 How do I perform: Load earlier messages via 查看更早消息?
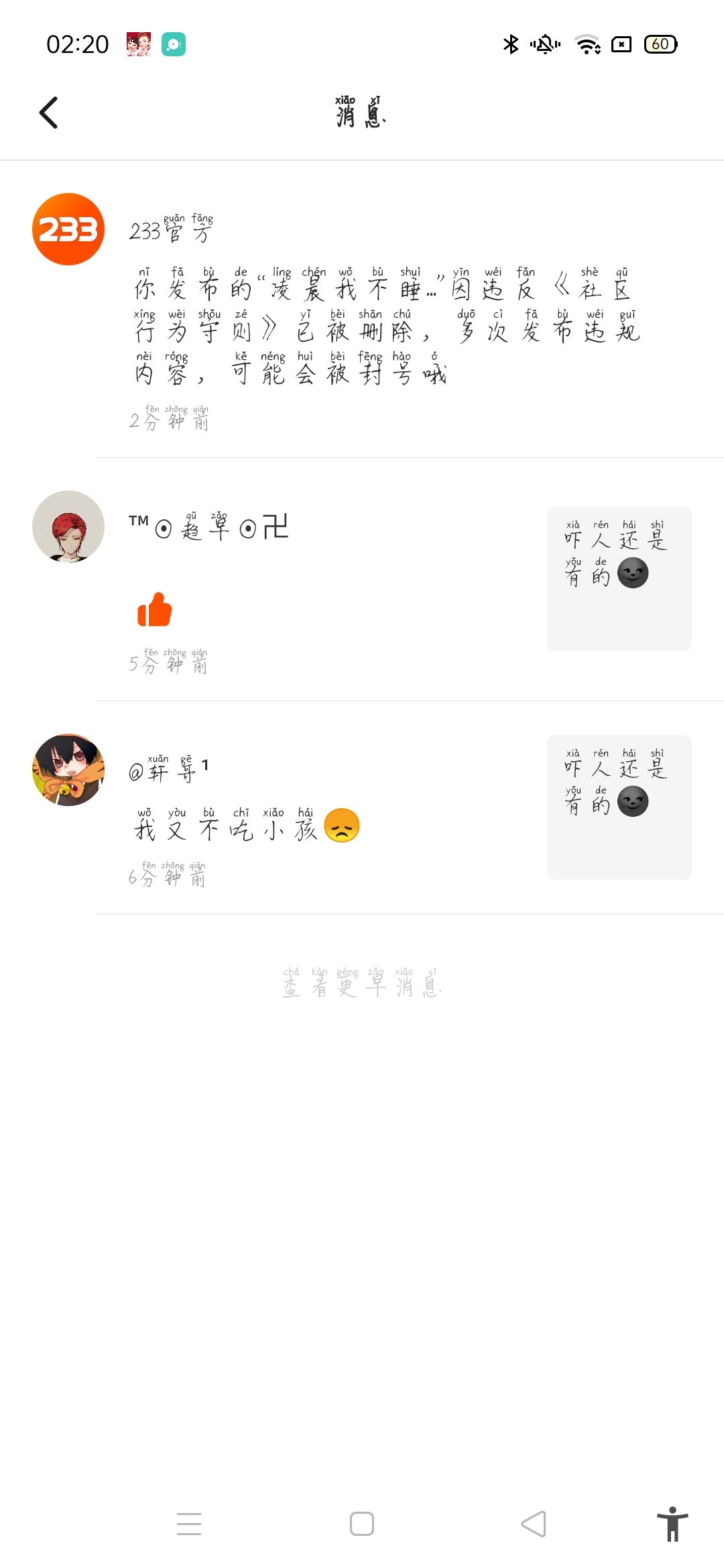(362, 983)
